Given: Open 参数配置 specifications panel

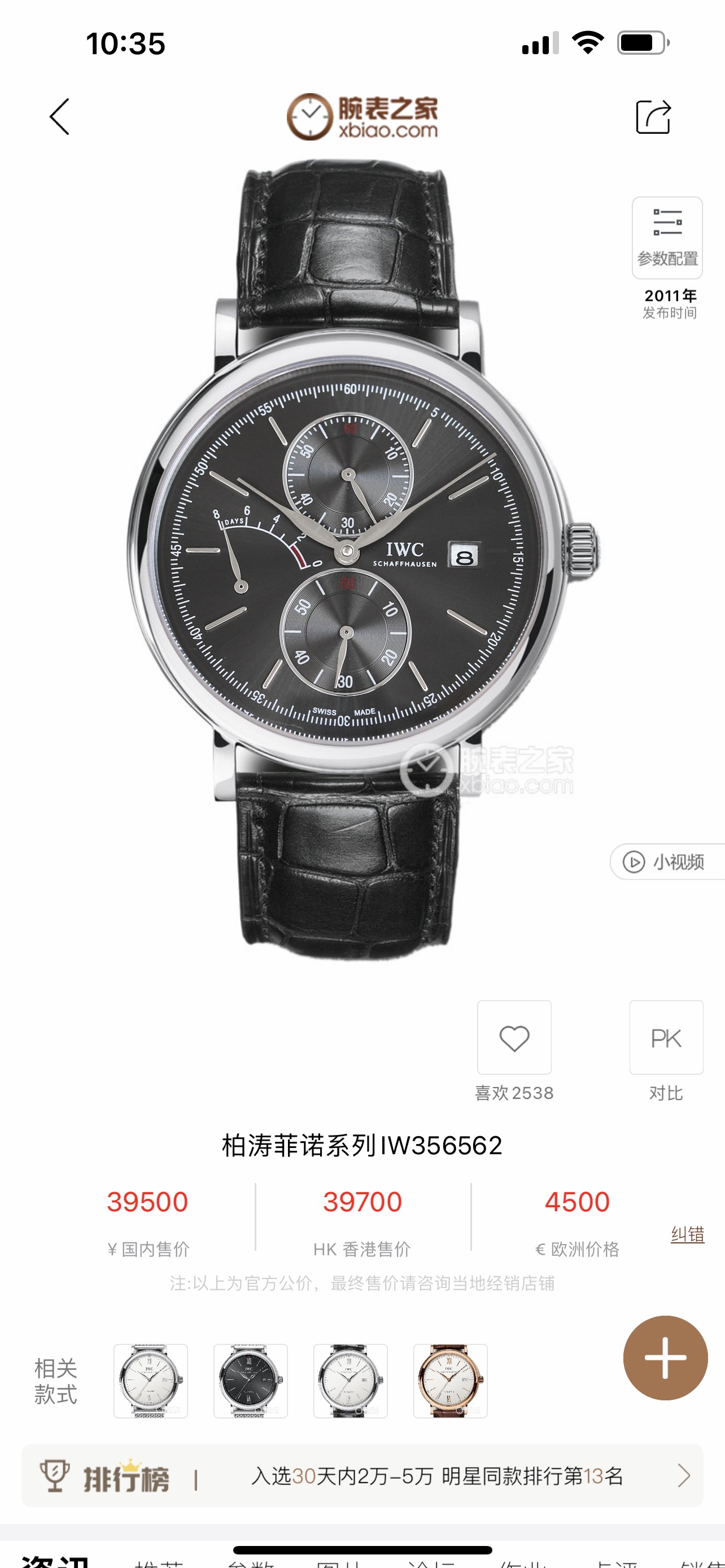Looking at the screenshot, I should point(667,238).
